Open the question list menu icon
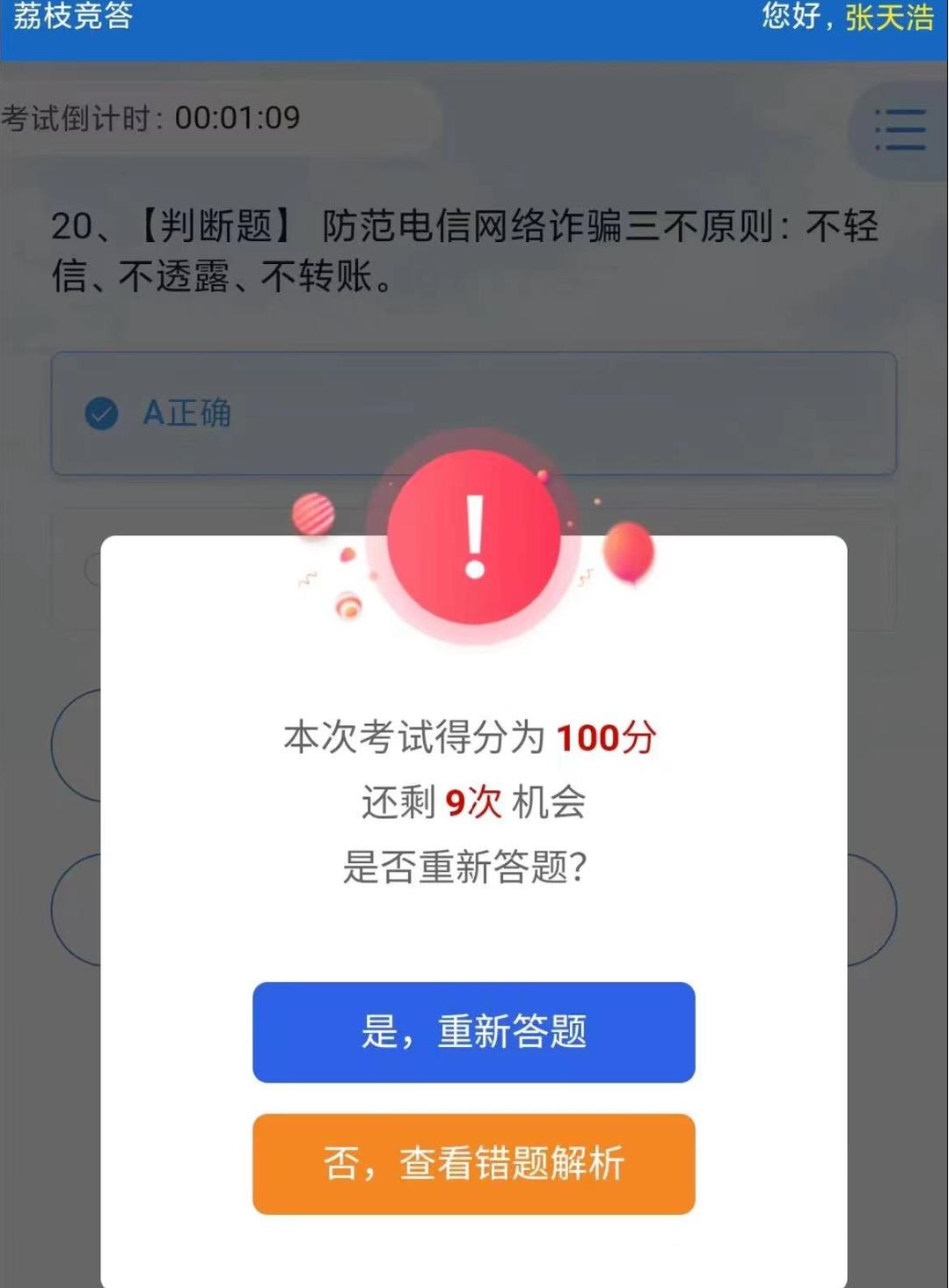 tap(899, 130)
